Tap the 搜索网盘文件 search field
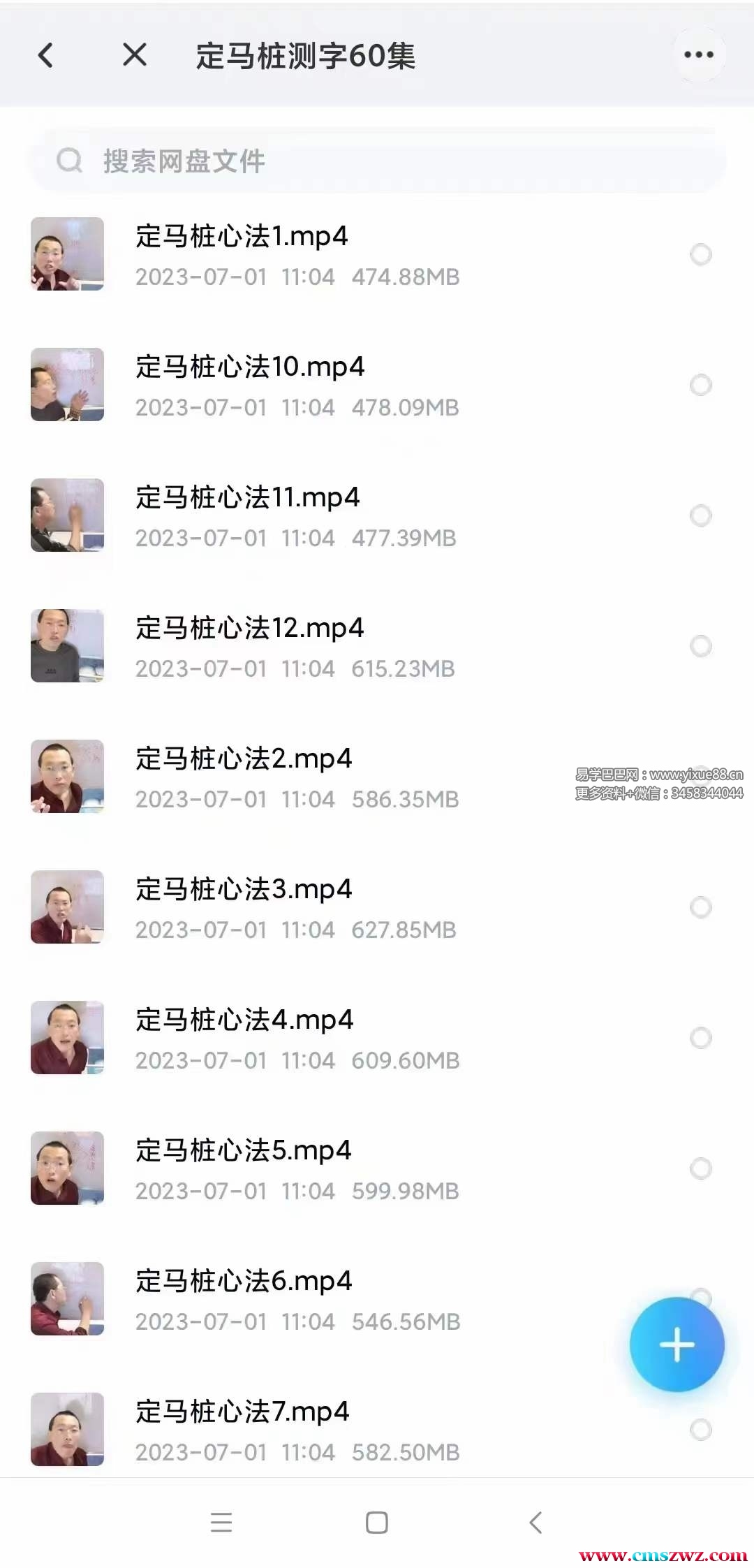 377,161
